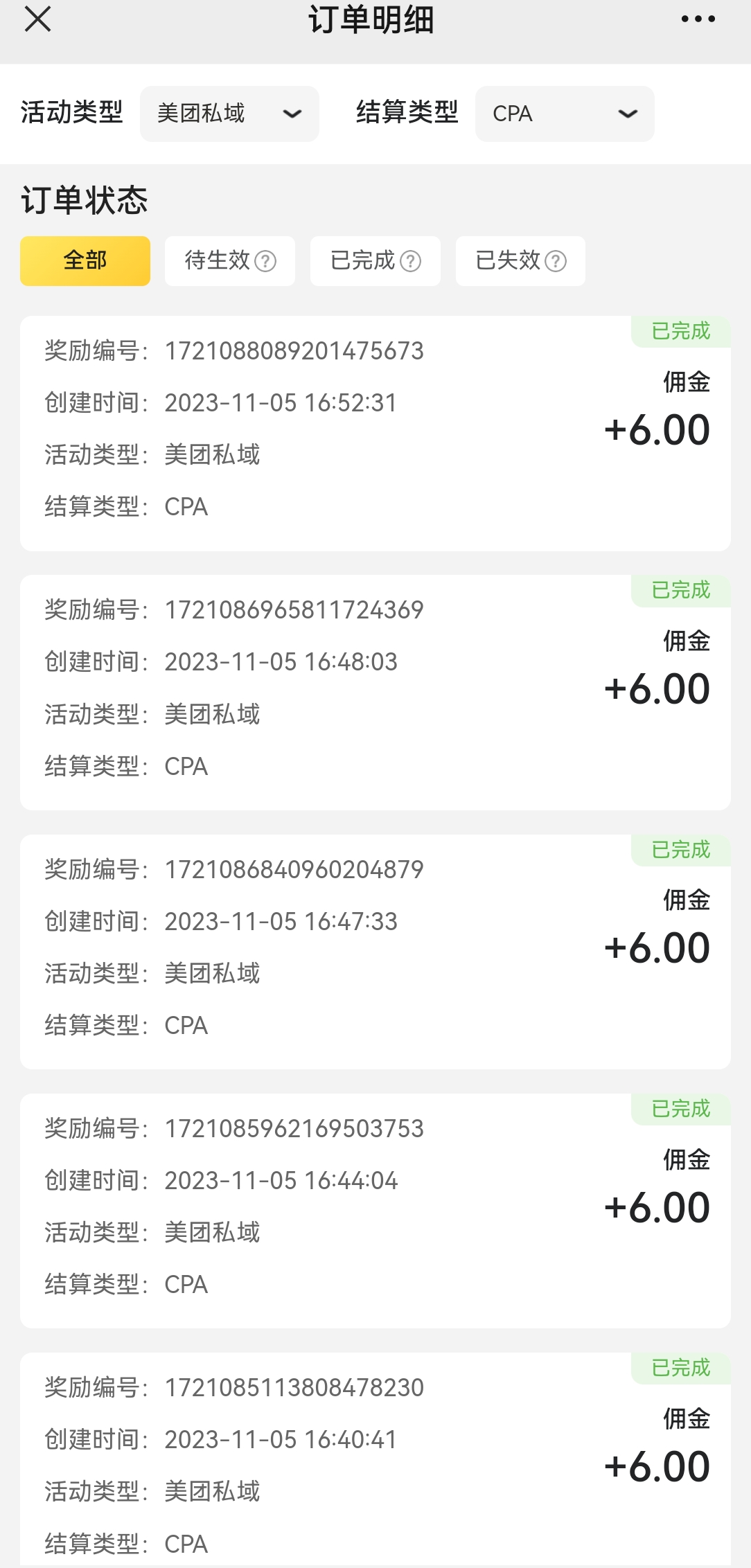The image size is (751, 1568).
Task: Open the three-dot overflow menu
Action: (698, 19)
